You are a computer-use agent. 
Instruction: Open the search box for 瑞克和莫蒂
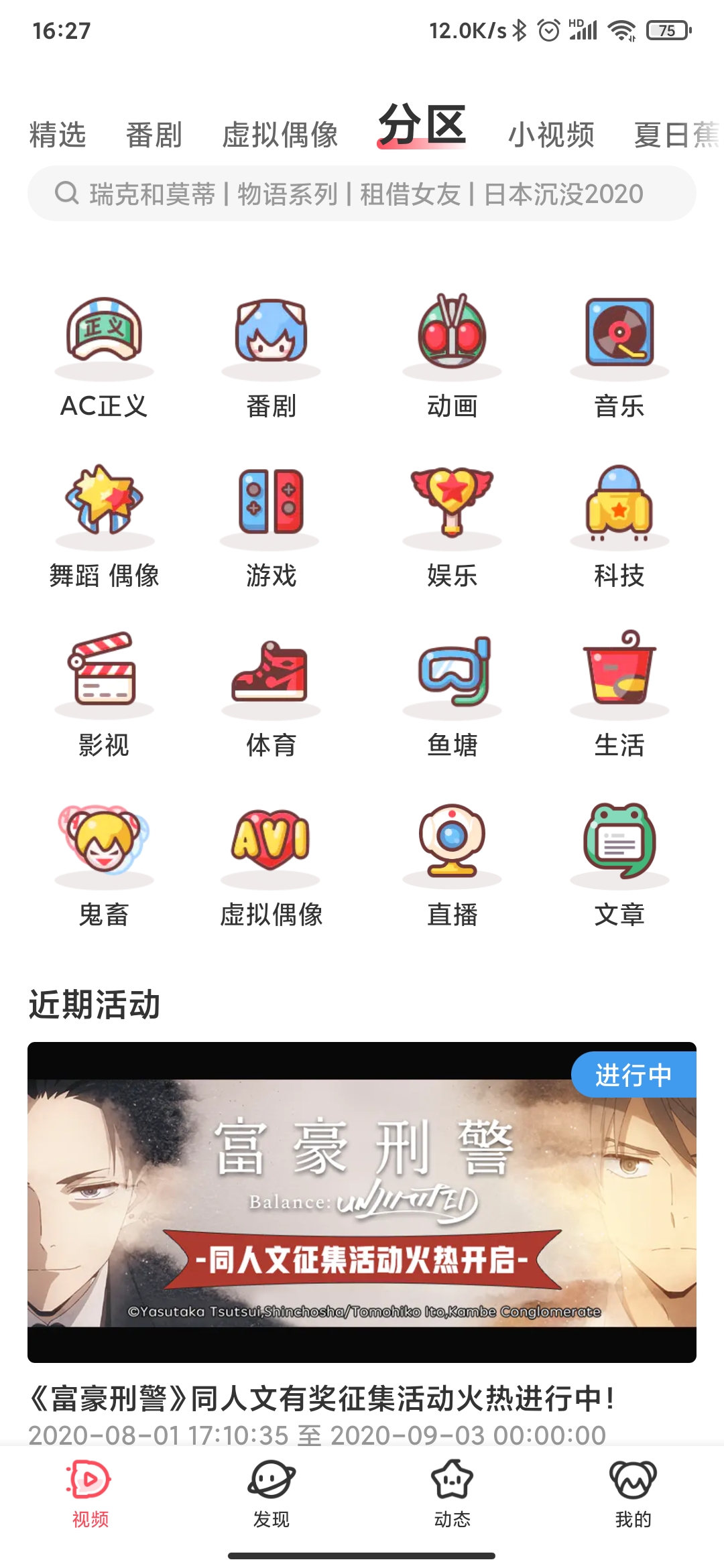tap(362, 194)
